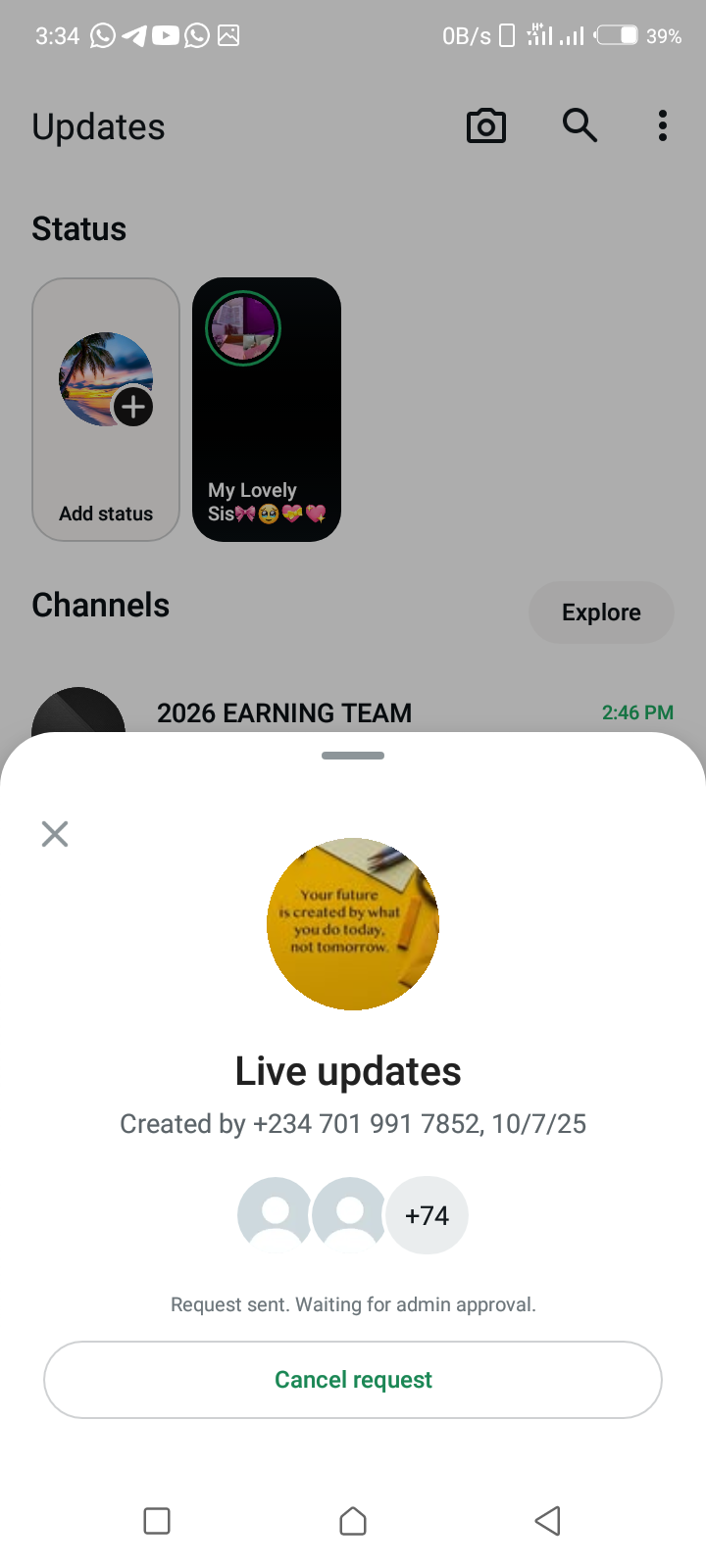The width and height of the screenshot is (706, 1568).
Task: Close the Live updates sheet
Action: click(55, 834)
